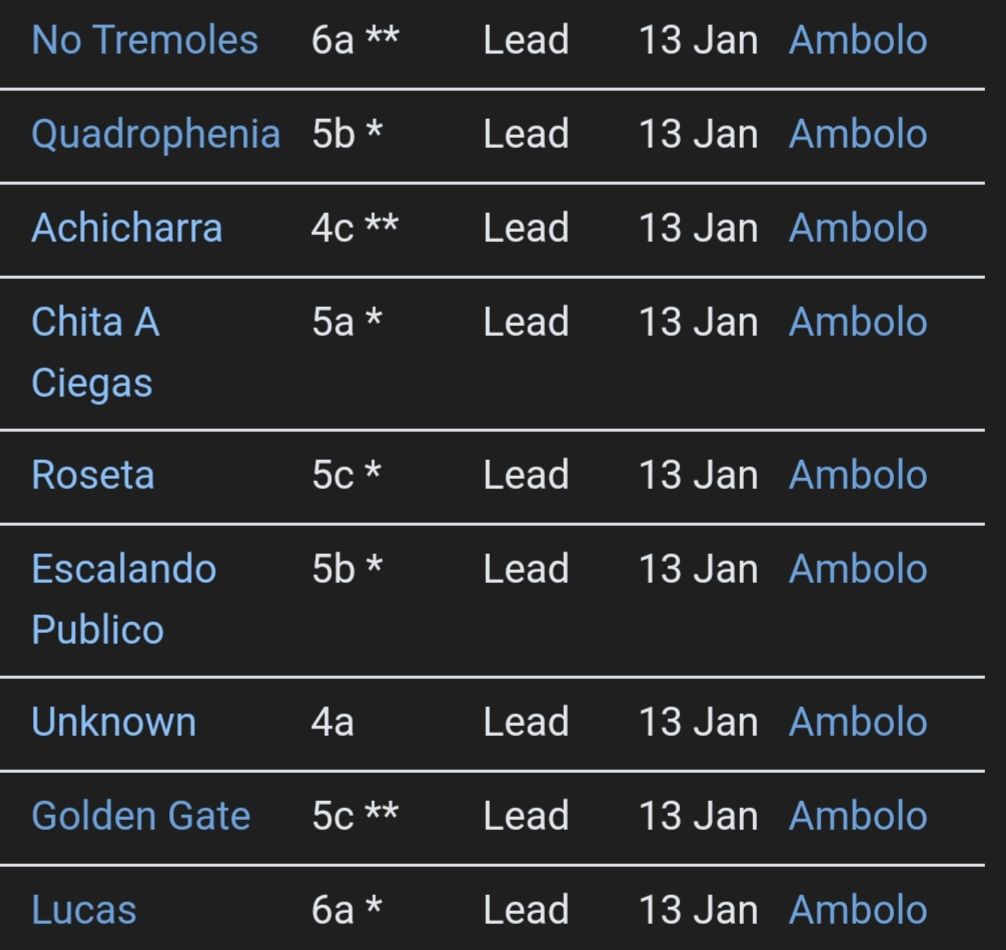Tap Ambolo crag link in Lucas row
The width and height of the screenshot is (1006, 950).
858,910
